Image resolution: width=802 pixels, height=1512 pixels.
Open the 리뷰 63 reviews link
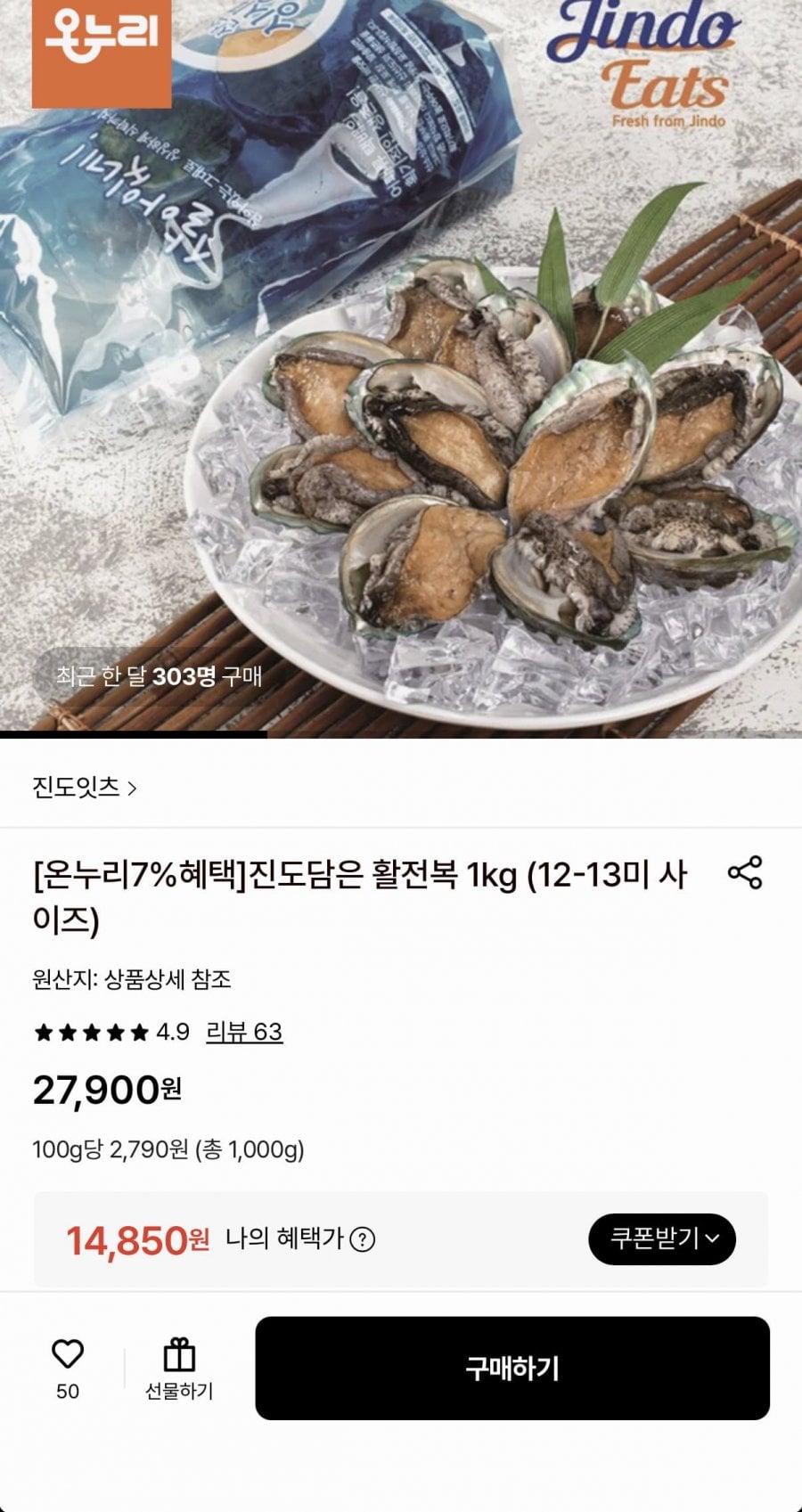click(244, 1032)
